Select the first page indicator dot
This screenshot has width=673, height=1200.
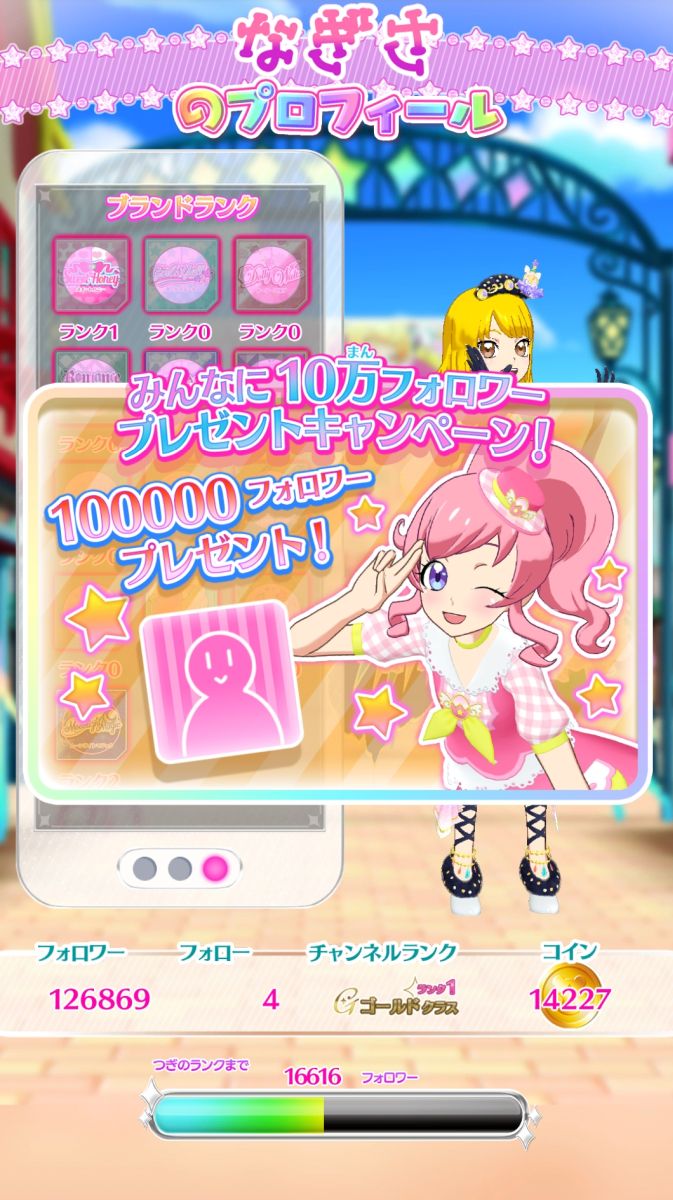coord(146,868)
